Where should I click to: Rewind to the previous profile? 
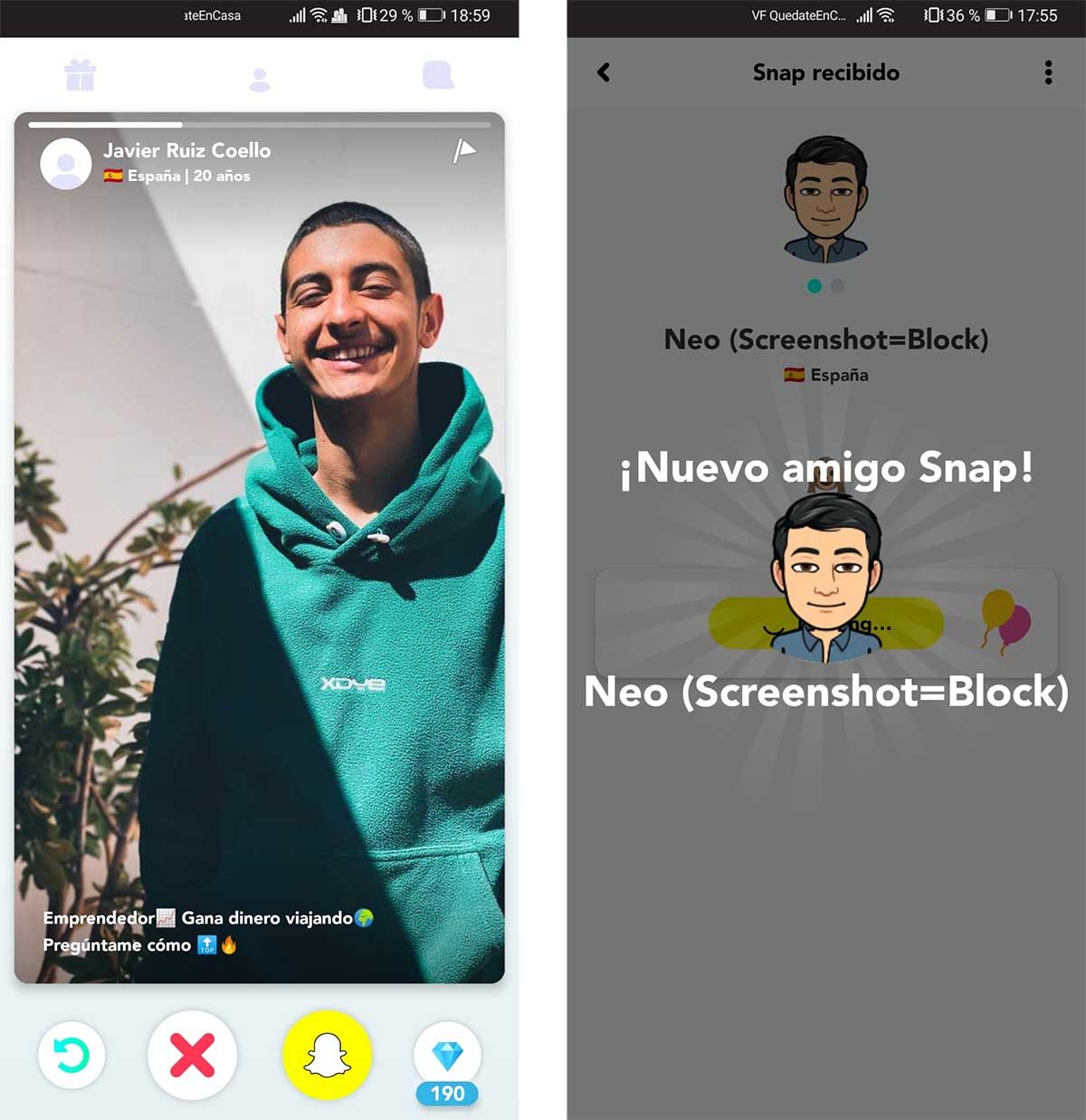tap(71, 1055)
